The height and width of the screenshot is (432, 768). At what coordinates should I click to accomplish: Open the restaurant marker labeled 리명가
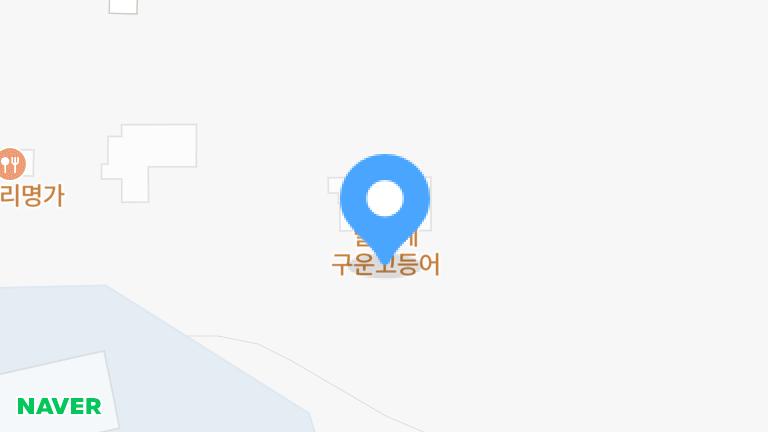point(11,164)
